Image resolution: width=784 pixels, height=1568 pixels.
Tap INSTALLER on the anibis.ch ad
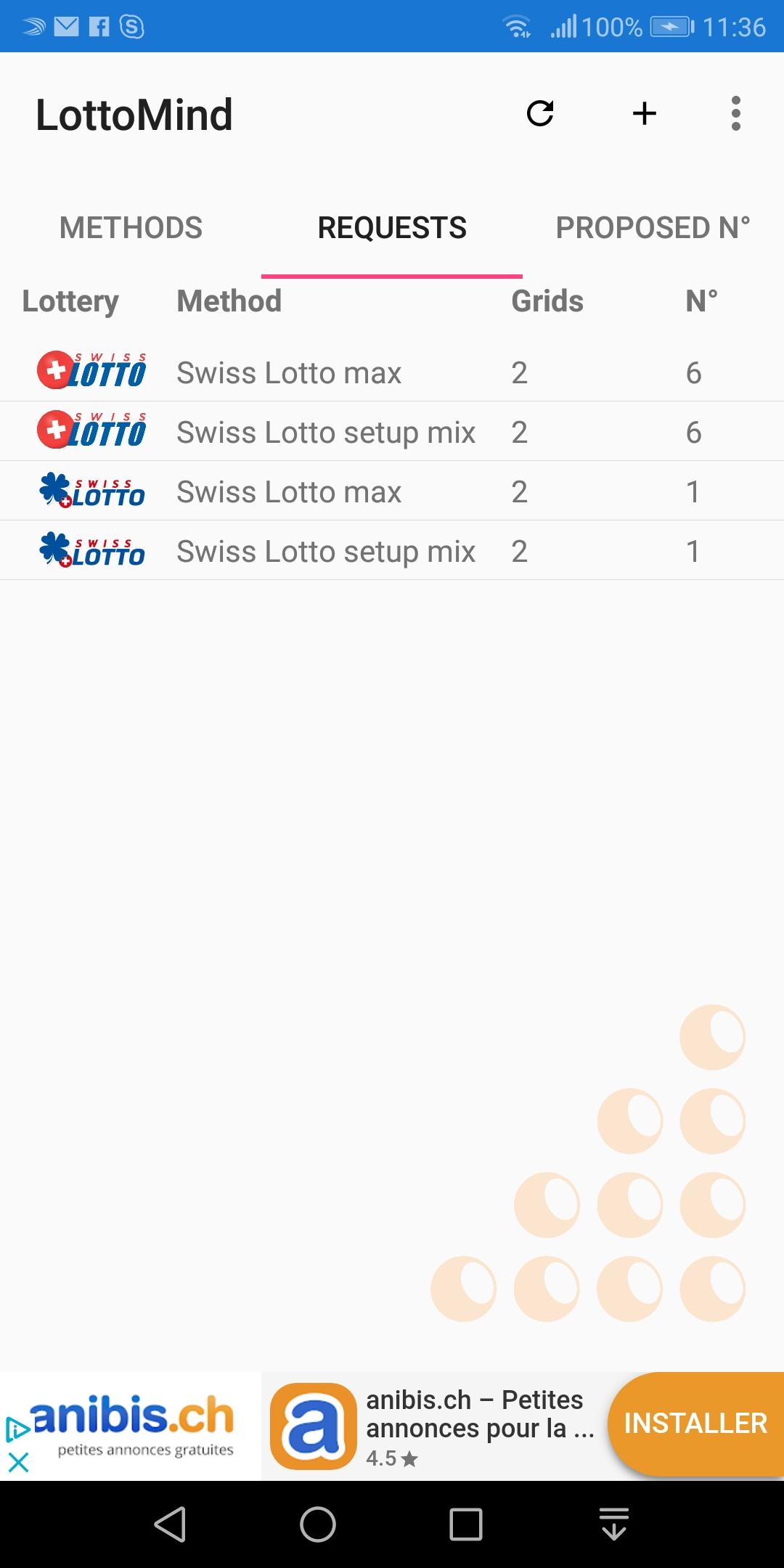[x=695, y=1424]
